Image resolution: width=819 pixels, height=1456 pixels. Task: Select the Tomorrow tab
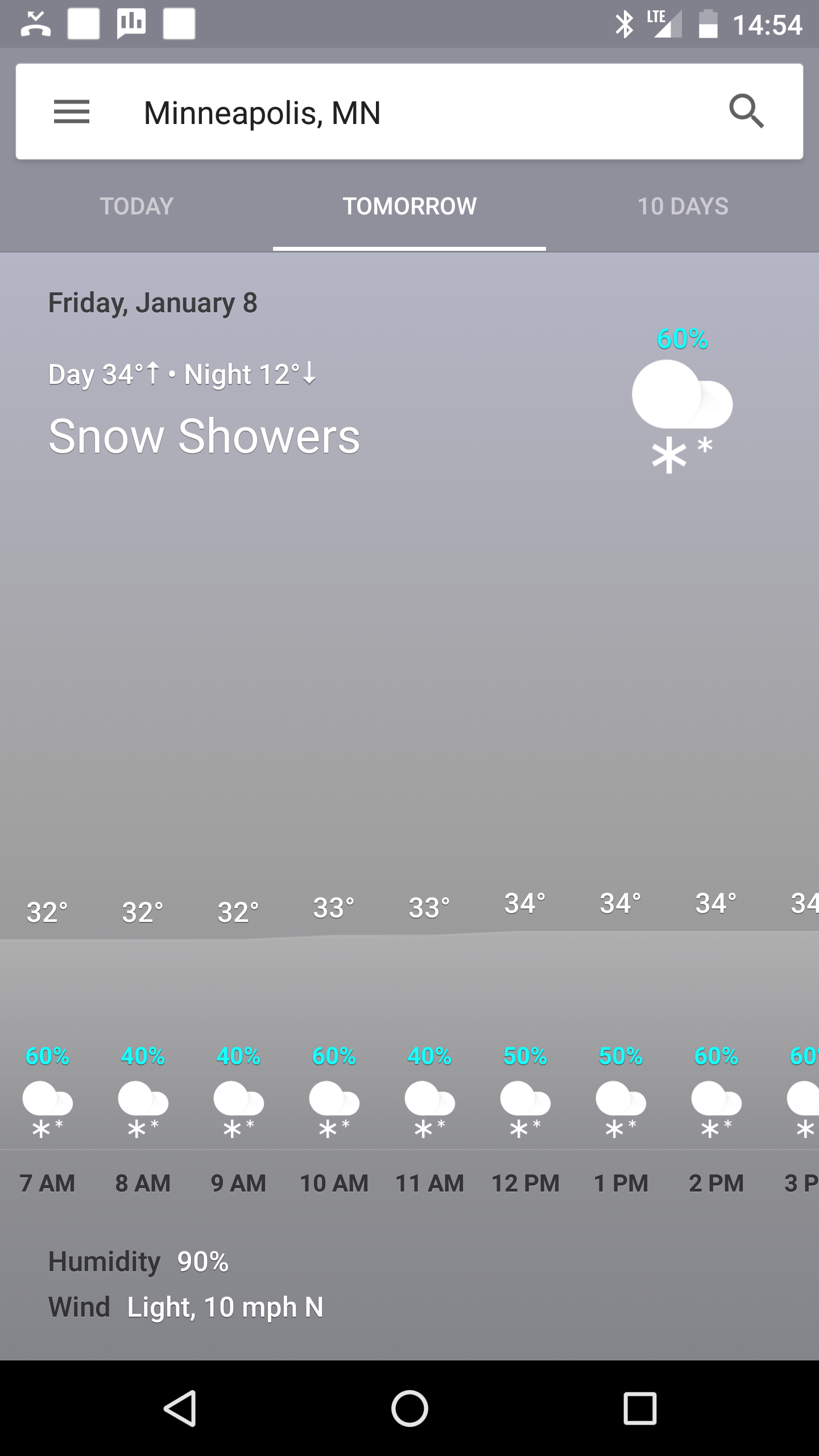pos(409,206)
